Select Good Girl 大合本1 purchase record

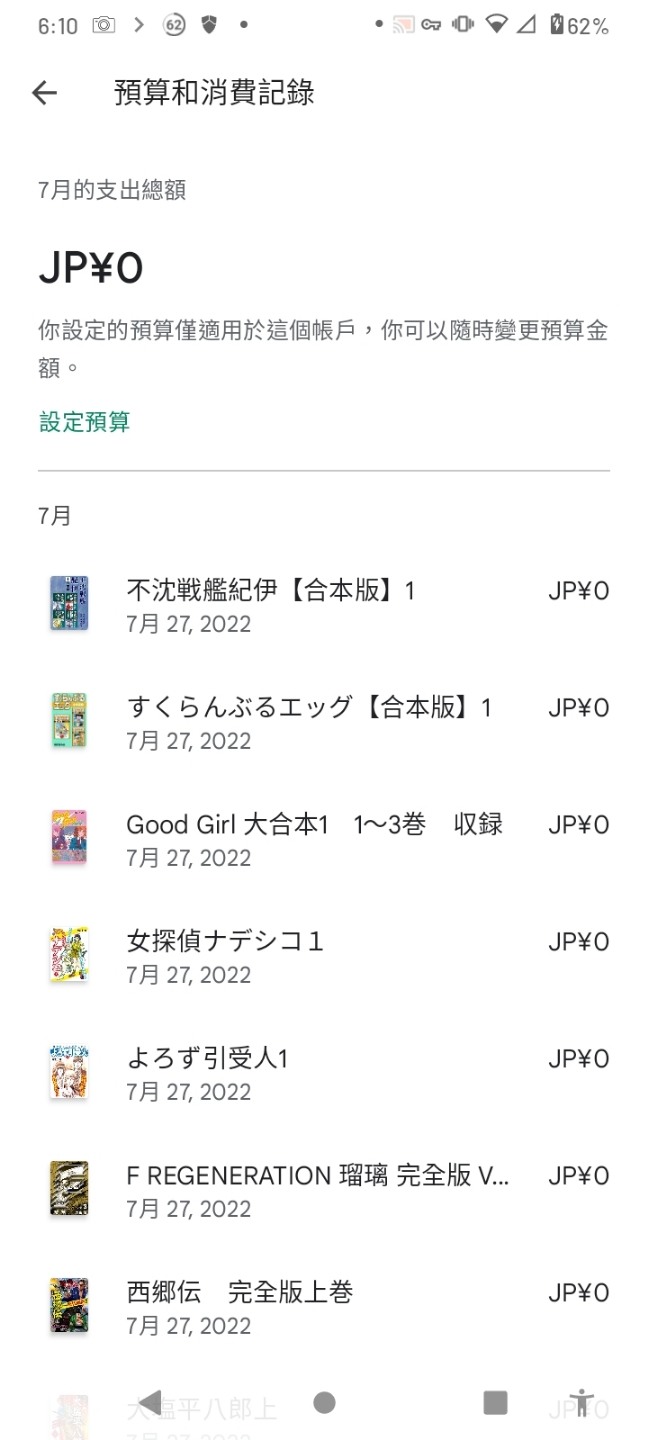[324, 840]
